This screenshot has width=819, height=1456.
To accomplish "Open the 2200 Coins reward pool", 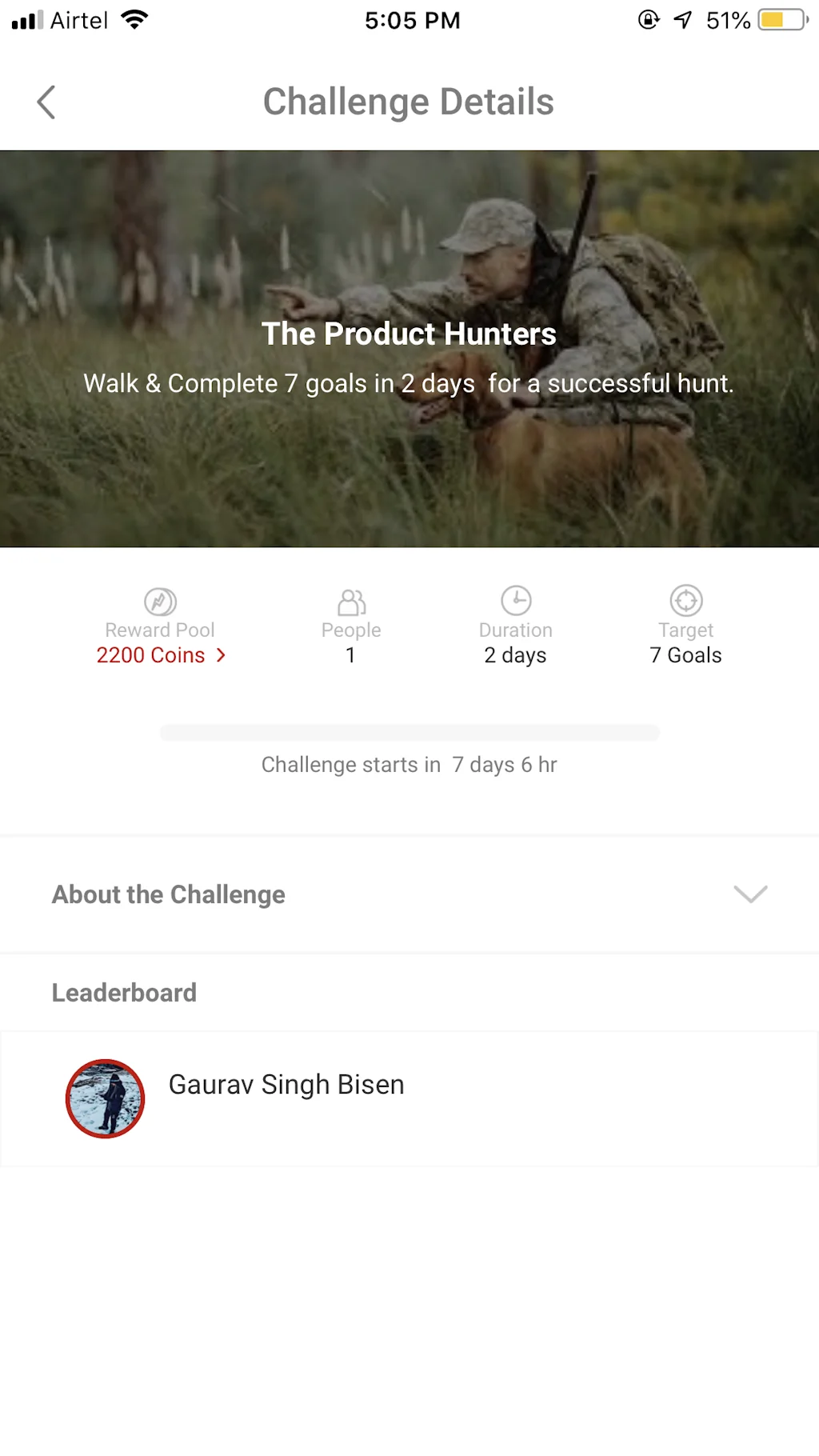I will click(161, 655).
